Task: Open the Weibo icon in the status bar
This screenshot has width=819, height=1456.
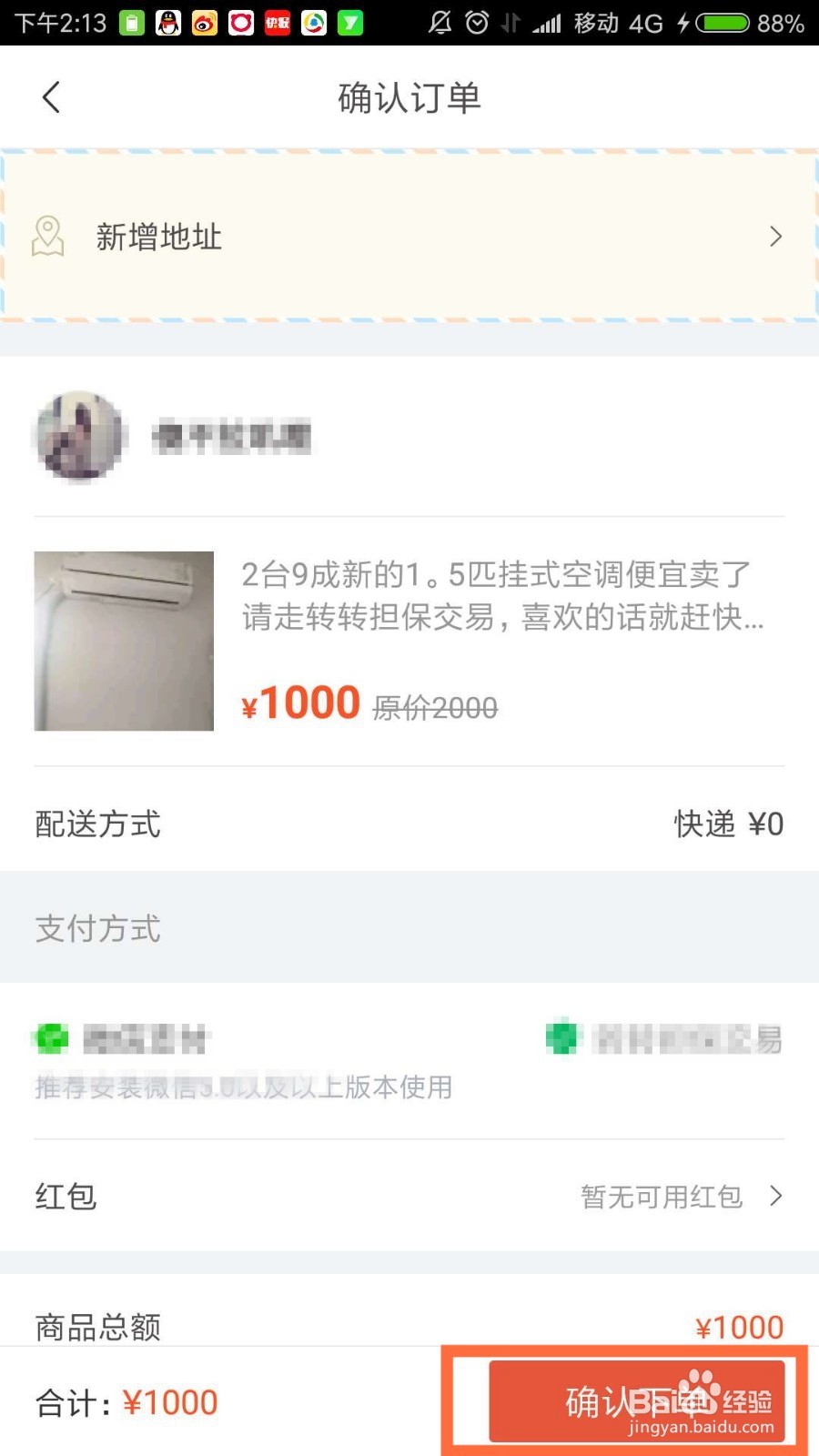Action: pyautogui.click(x=204, y=20)
